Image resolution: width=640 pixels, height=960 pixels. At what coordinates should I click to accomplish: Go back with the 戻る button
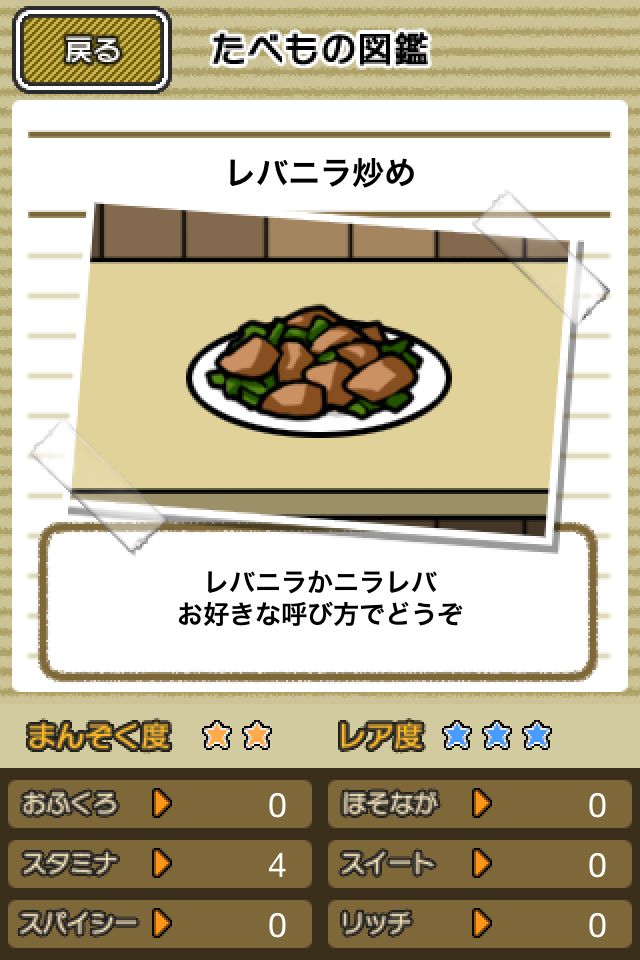pos(91,50)
